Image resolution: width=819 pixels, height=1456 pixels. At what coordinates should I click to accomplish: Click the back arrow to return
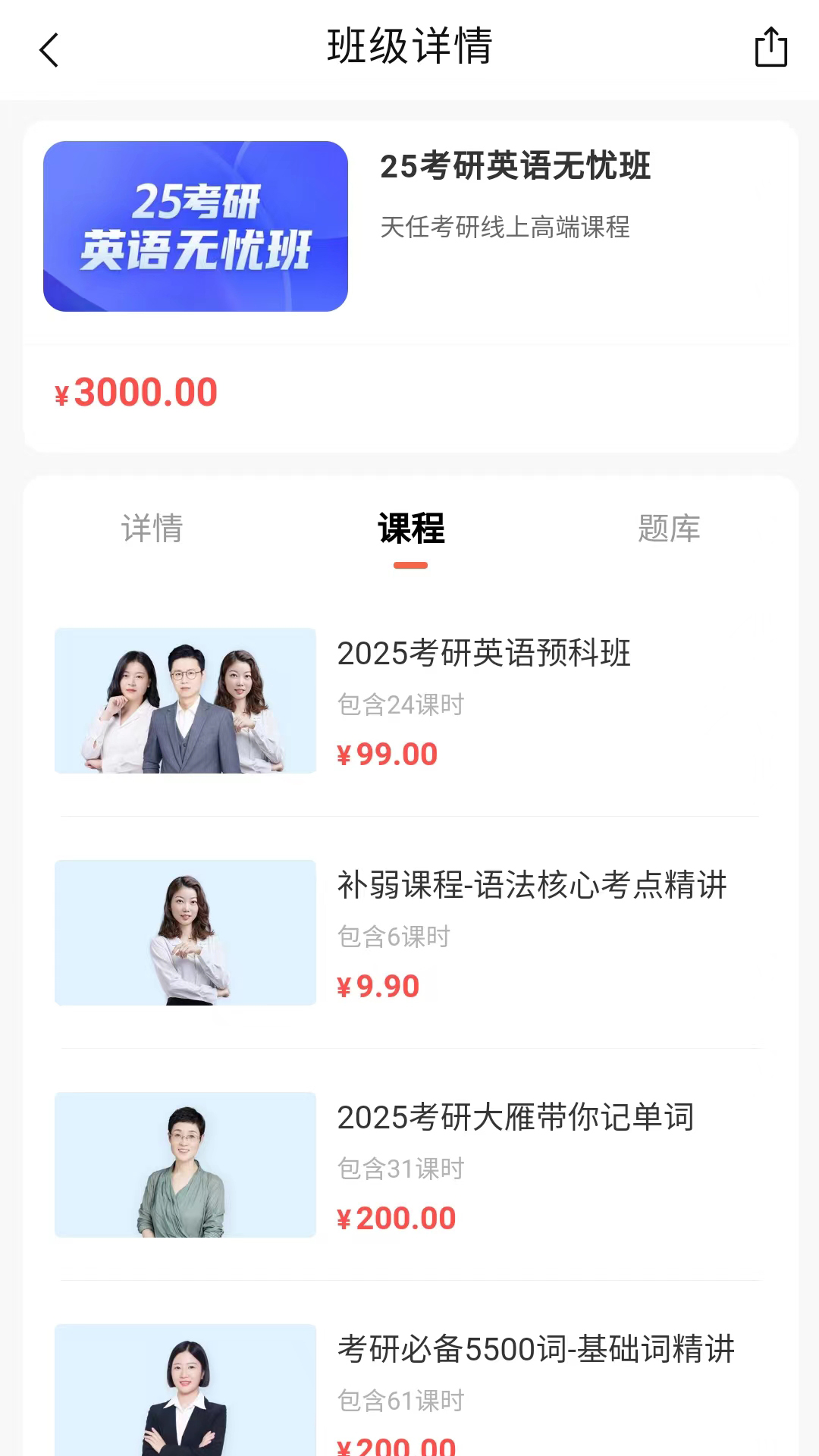[48, 49]
